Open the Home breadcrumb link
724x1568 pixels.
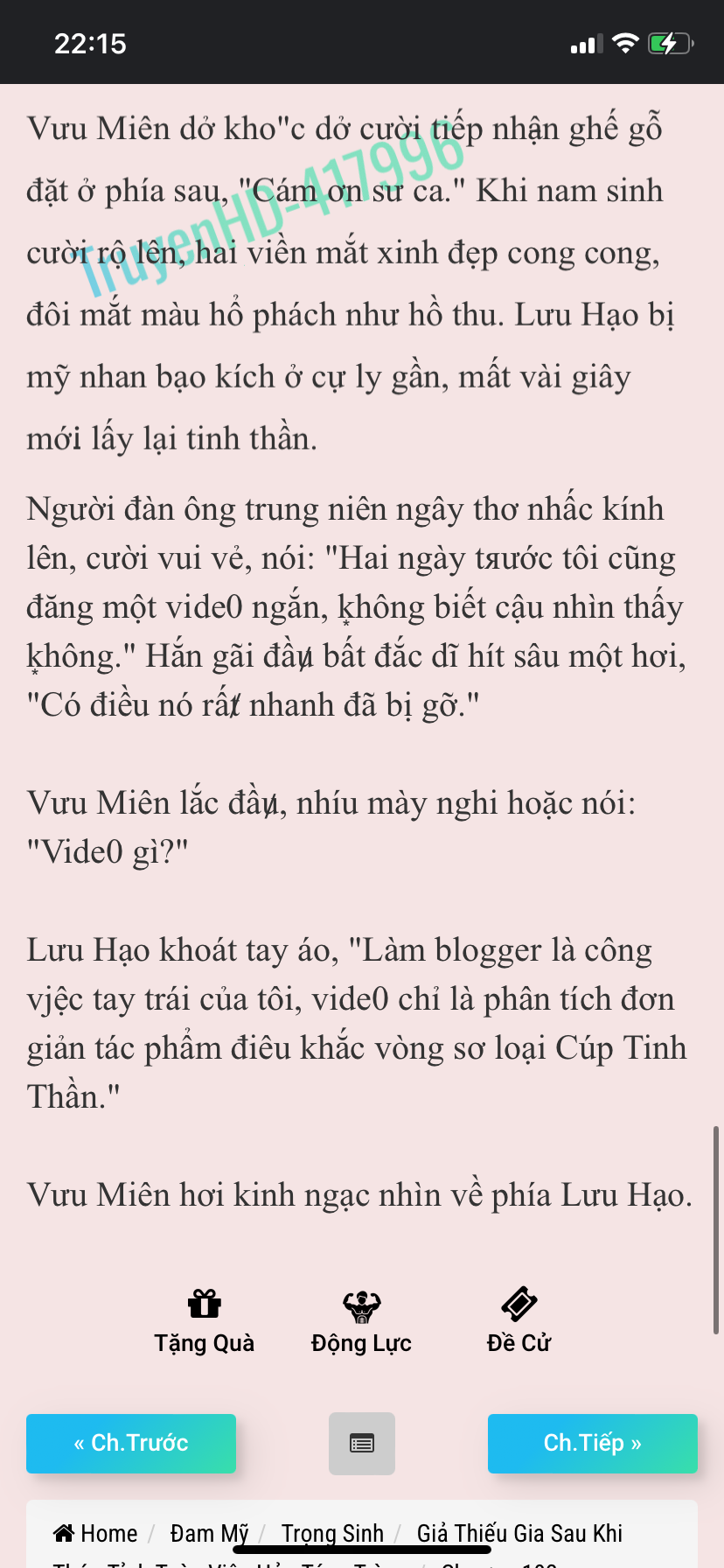coord(95,1533)
